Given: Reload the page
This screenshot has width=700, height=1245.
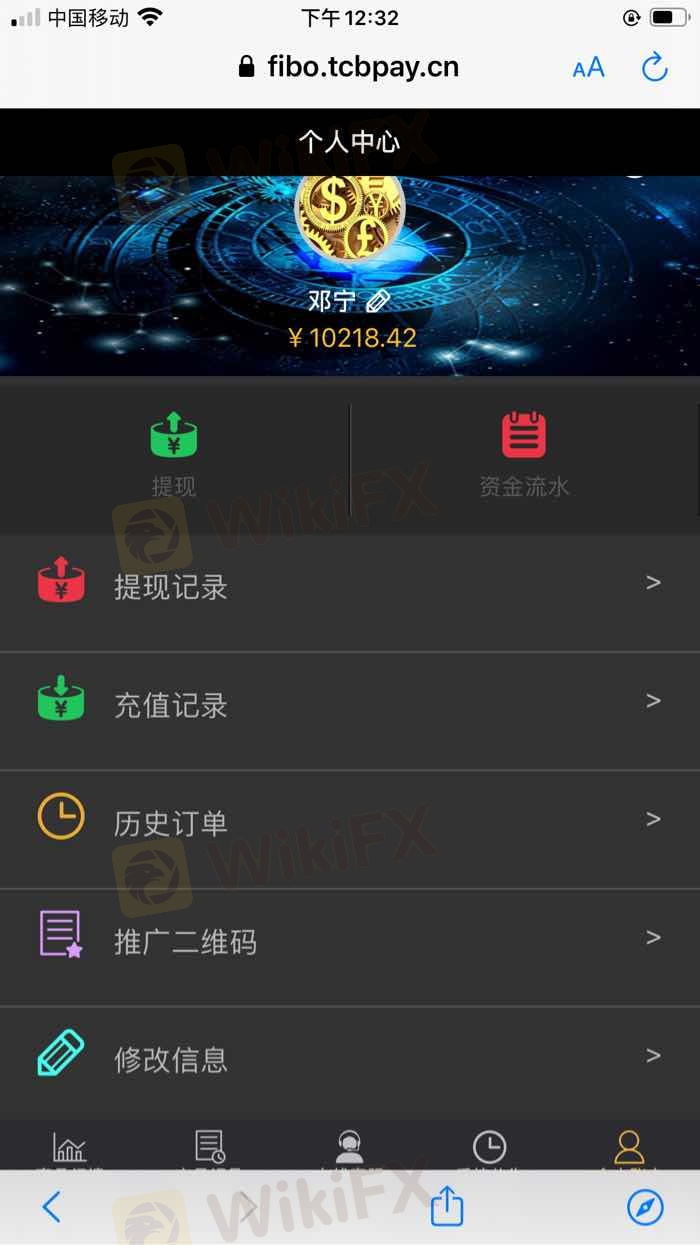Looking at the screenshot, I should (654, 67).
